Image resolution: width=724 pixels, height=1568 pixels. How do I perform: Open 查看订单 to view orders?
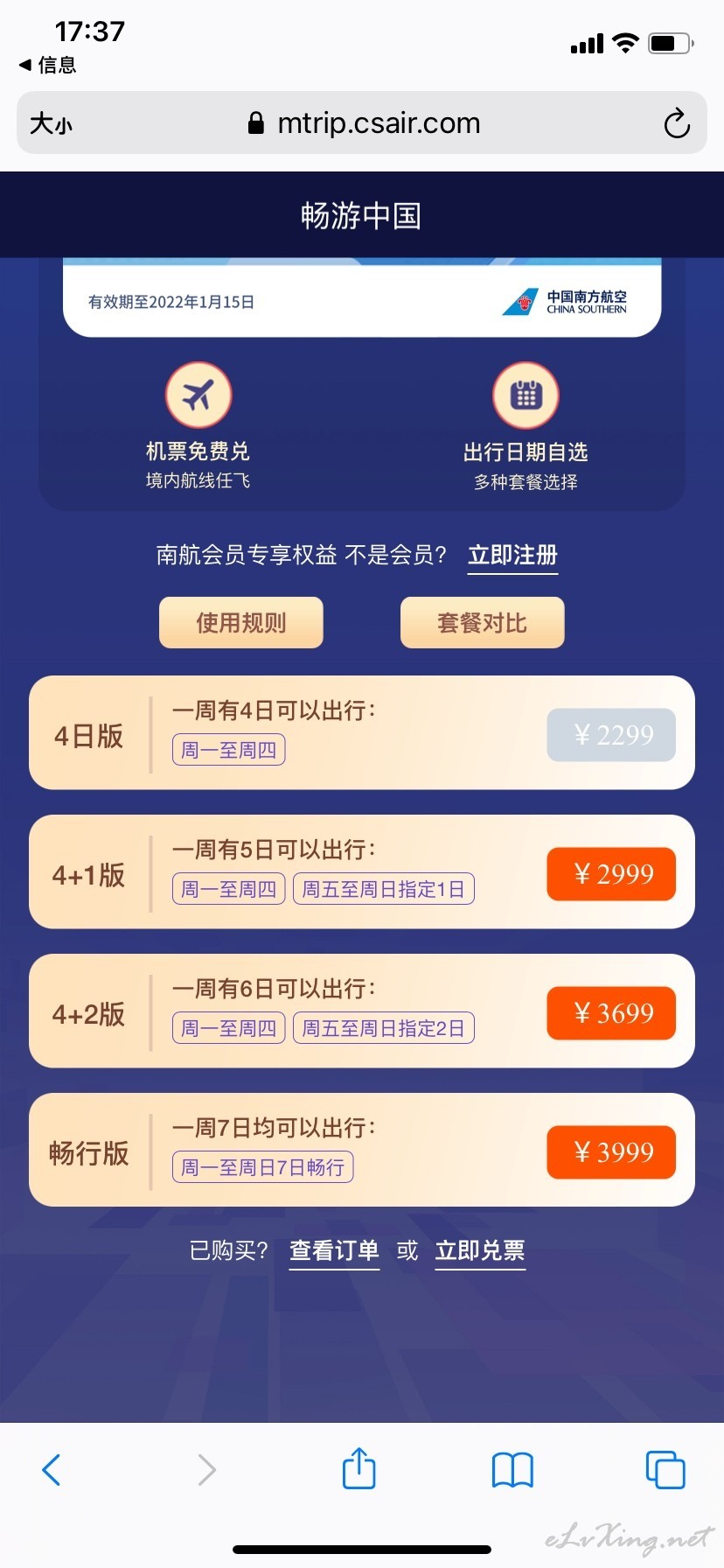(334, 1251)
